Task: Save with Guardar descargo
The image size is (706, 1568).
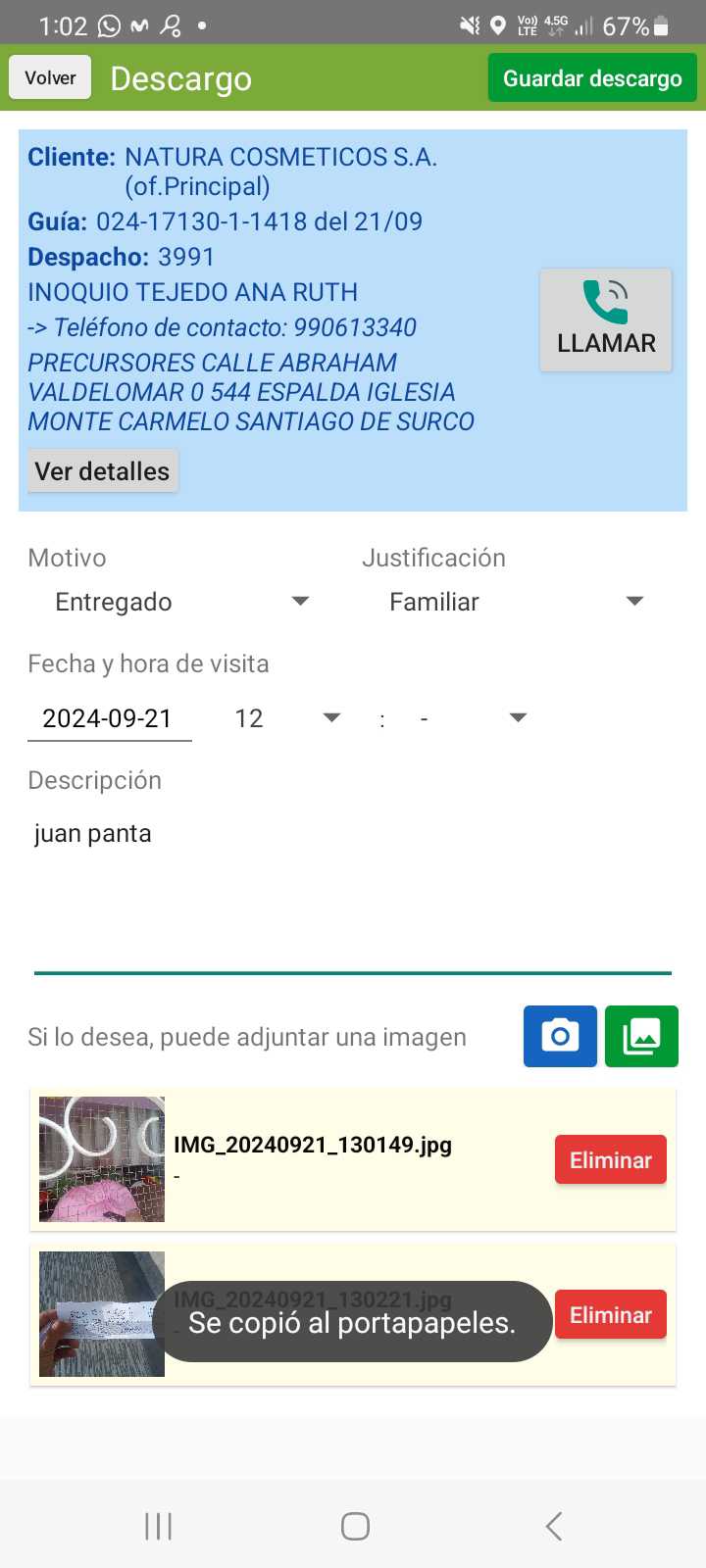Action: click(592, 78)
